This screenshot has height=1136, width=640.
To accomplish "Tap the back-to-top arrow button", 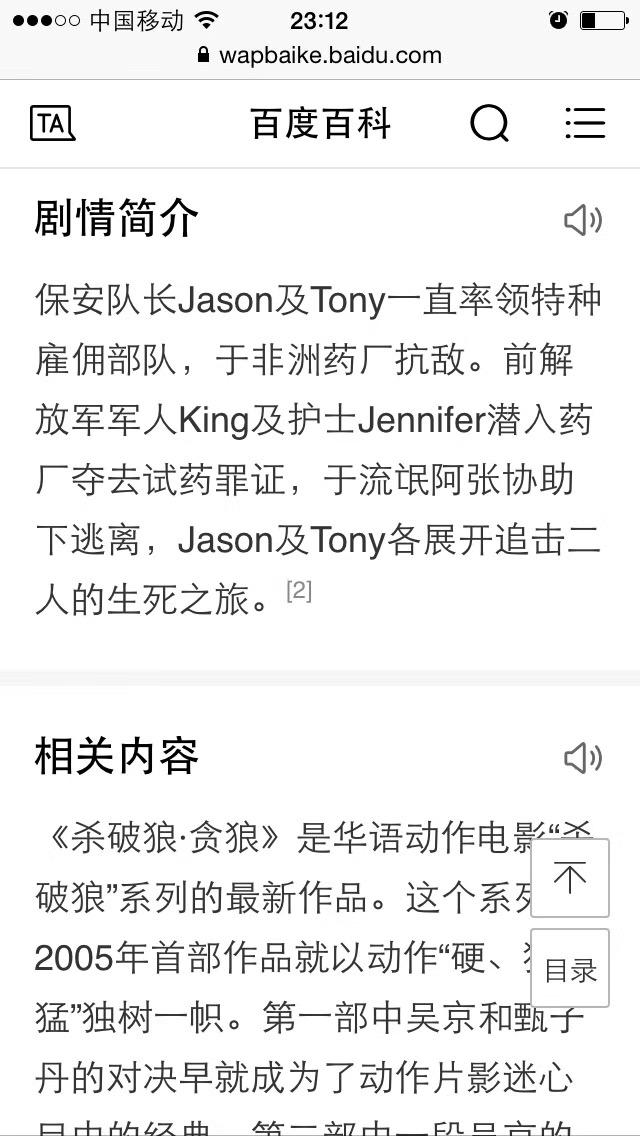I will [570, 878].
